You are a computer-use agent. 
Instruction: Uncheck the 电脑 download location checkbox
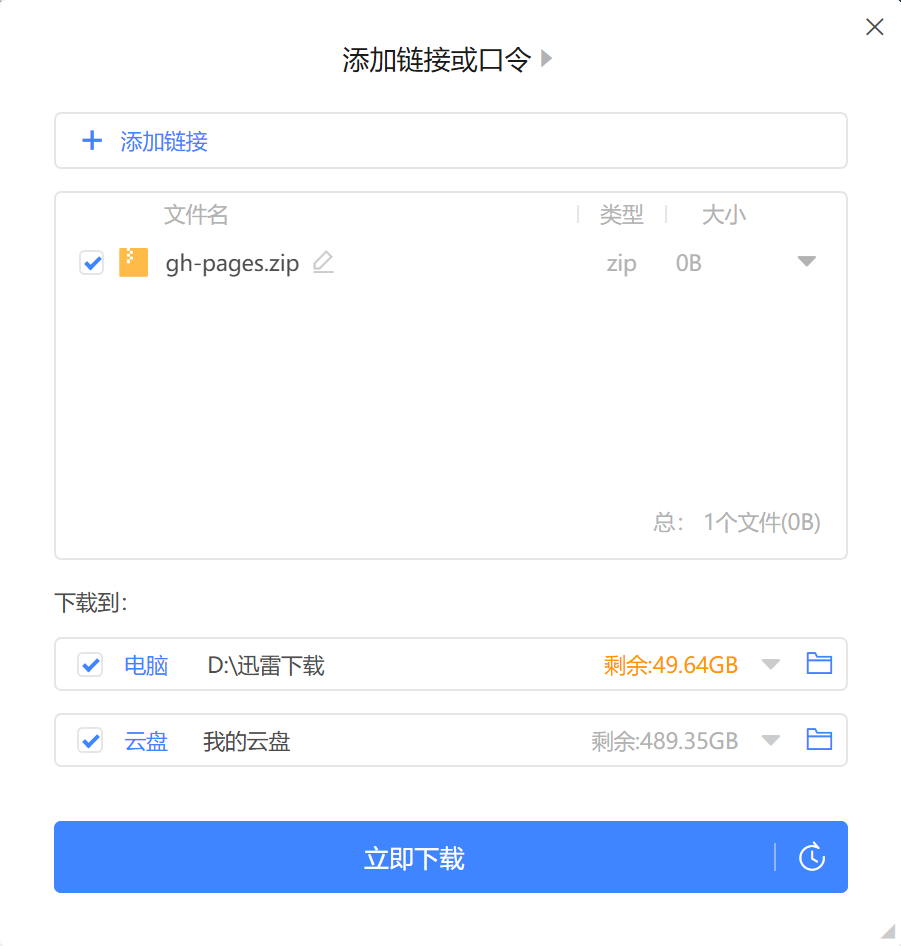coord(91,665)
